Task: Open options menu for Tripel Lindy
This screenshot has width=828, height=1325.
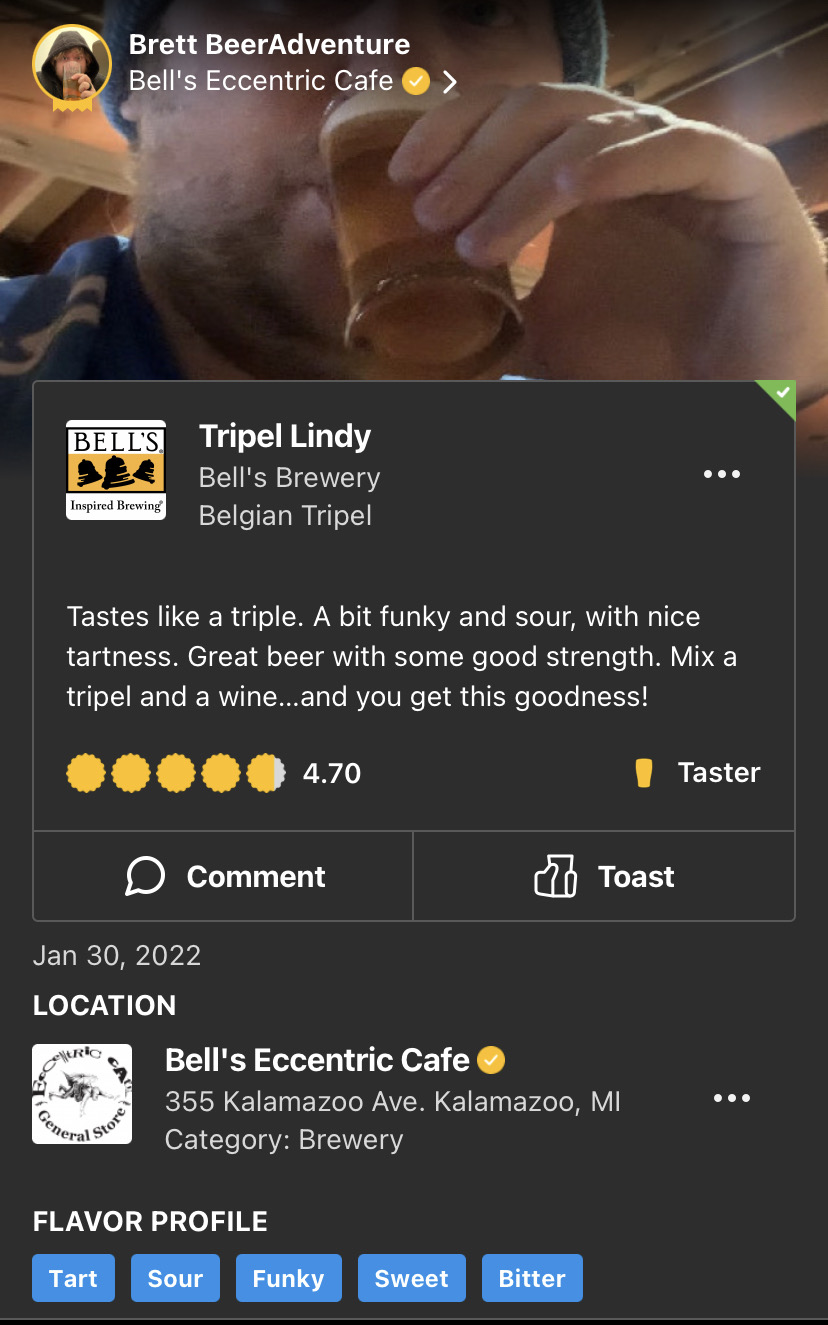Action: pos(722,474)
